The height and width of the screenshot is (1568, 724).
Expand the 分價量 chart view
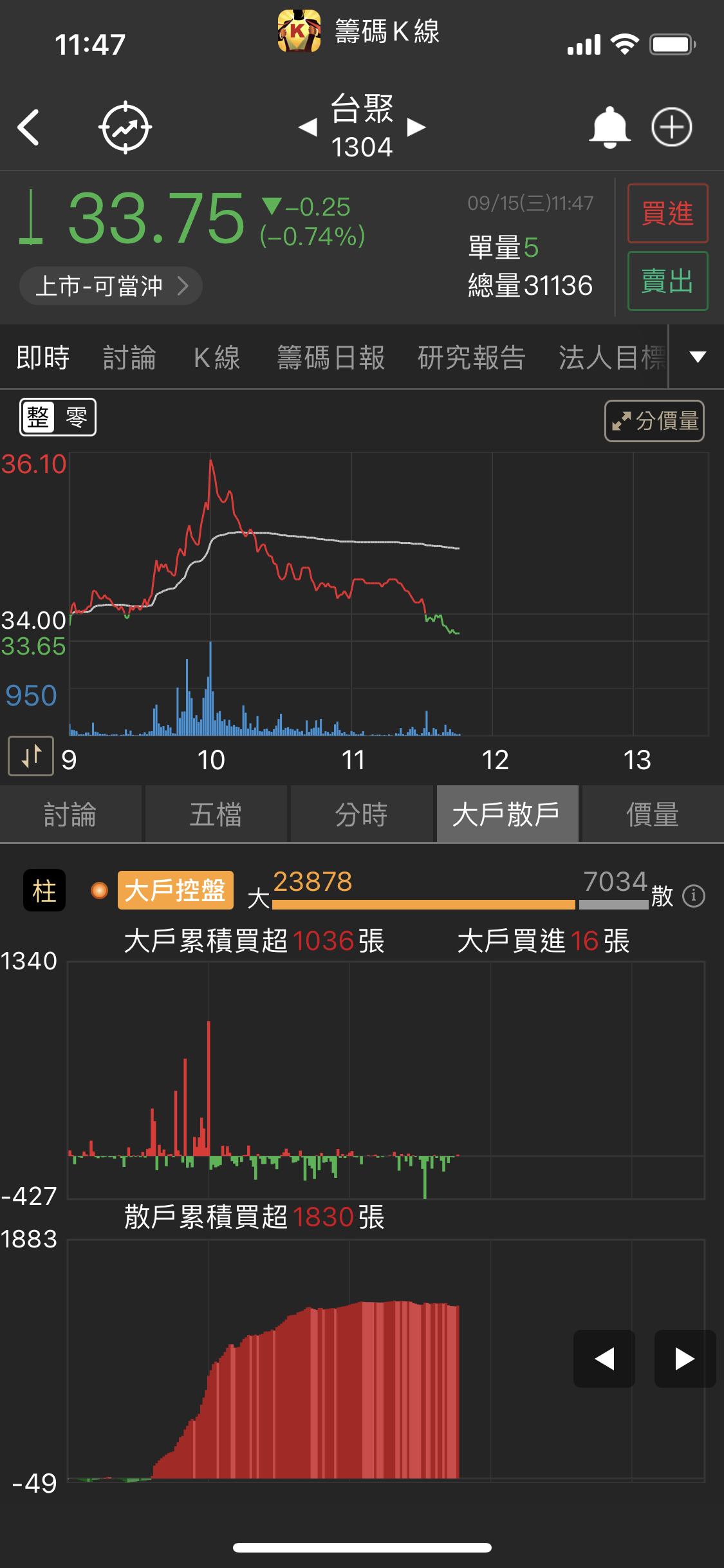click(654, 421)
